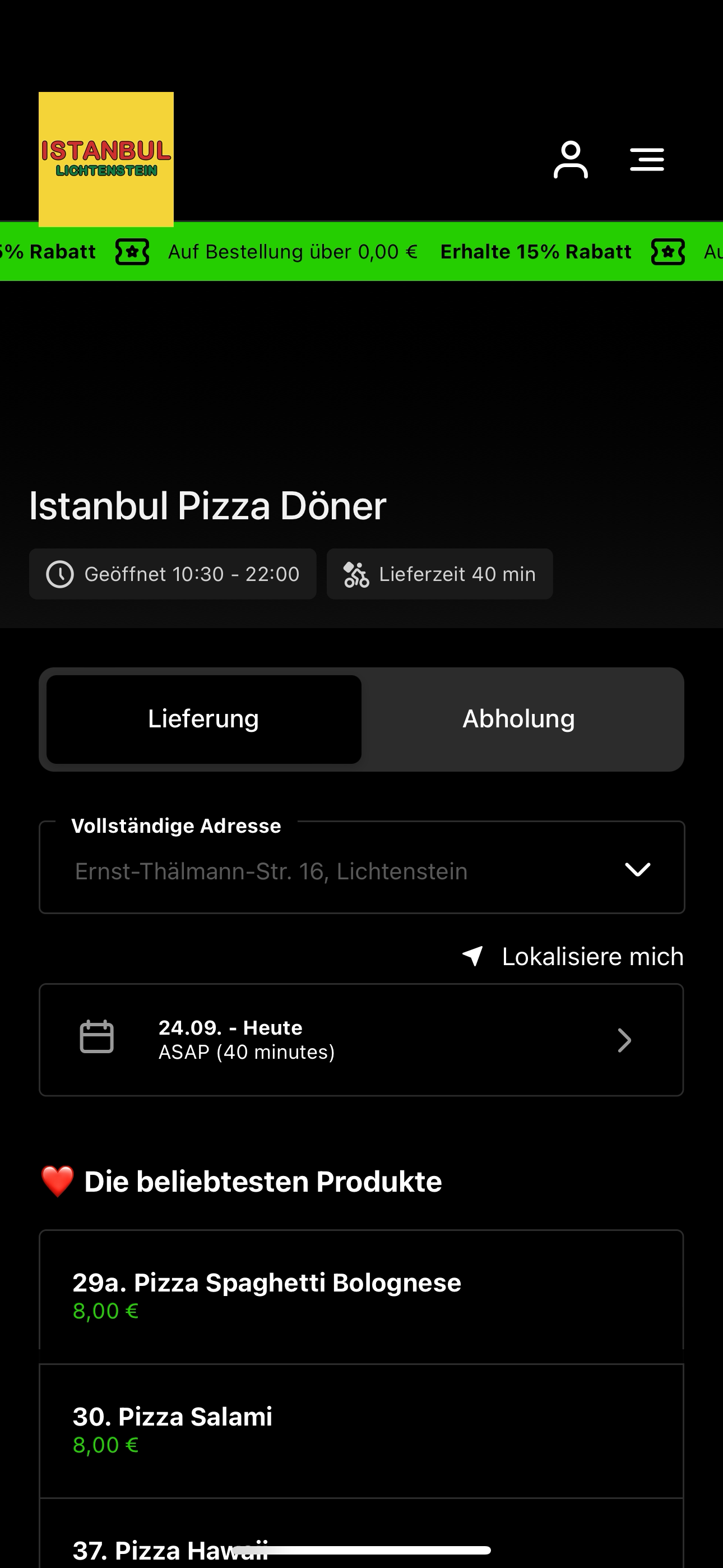
Task: Switch to Abholung
Action: 518,719
